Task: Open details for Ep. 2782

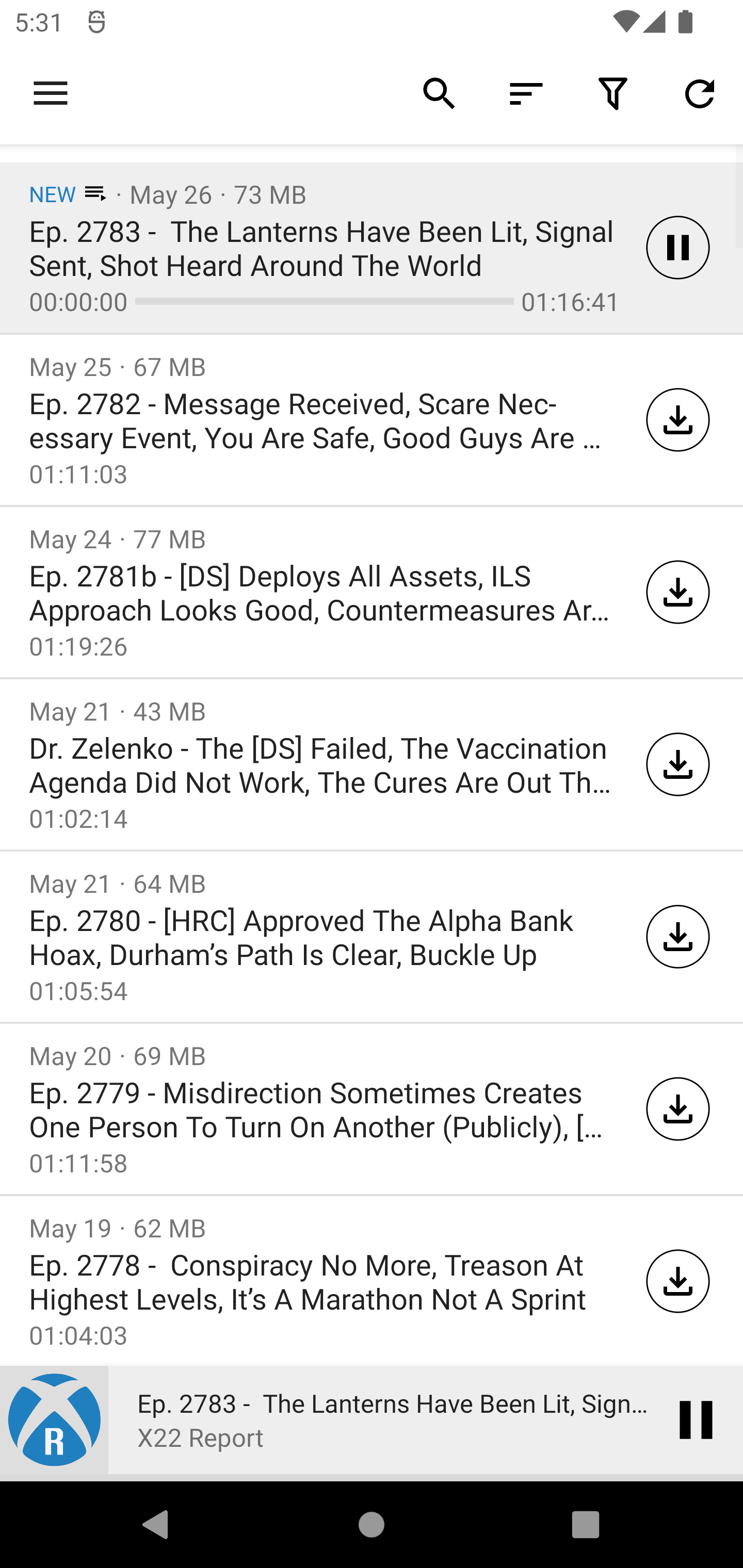Action: (317, 420)
